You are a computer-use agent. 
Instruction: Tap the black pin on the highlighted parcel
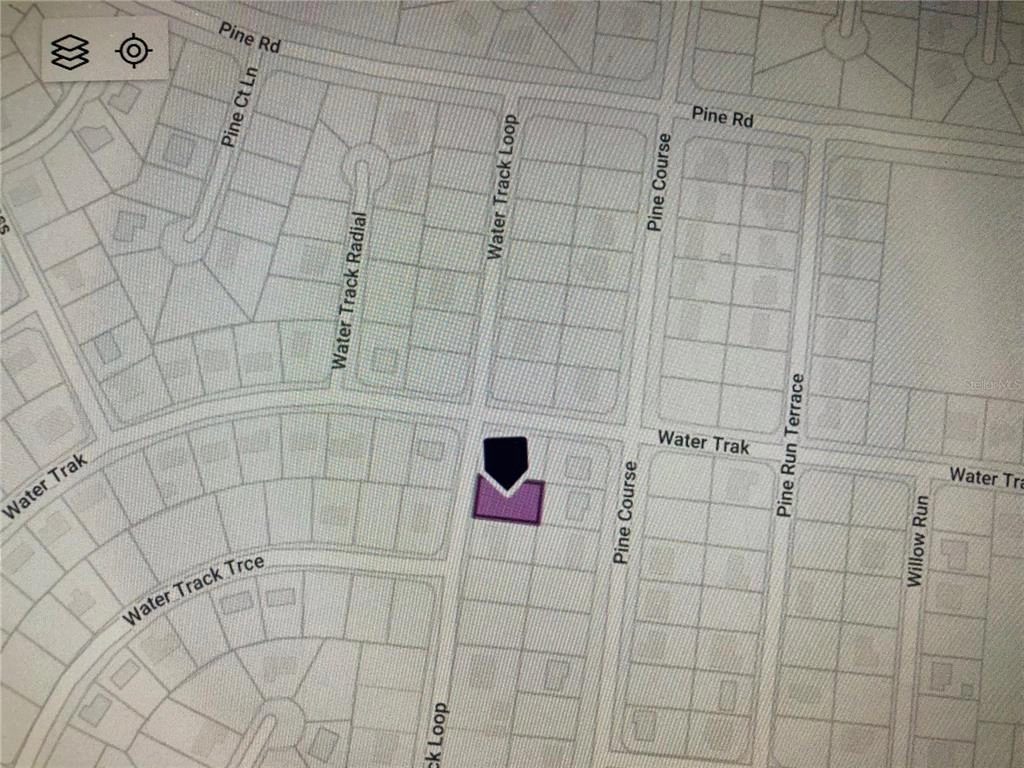click(505, 462)
